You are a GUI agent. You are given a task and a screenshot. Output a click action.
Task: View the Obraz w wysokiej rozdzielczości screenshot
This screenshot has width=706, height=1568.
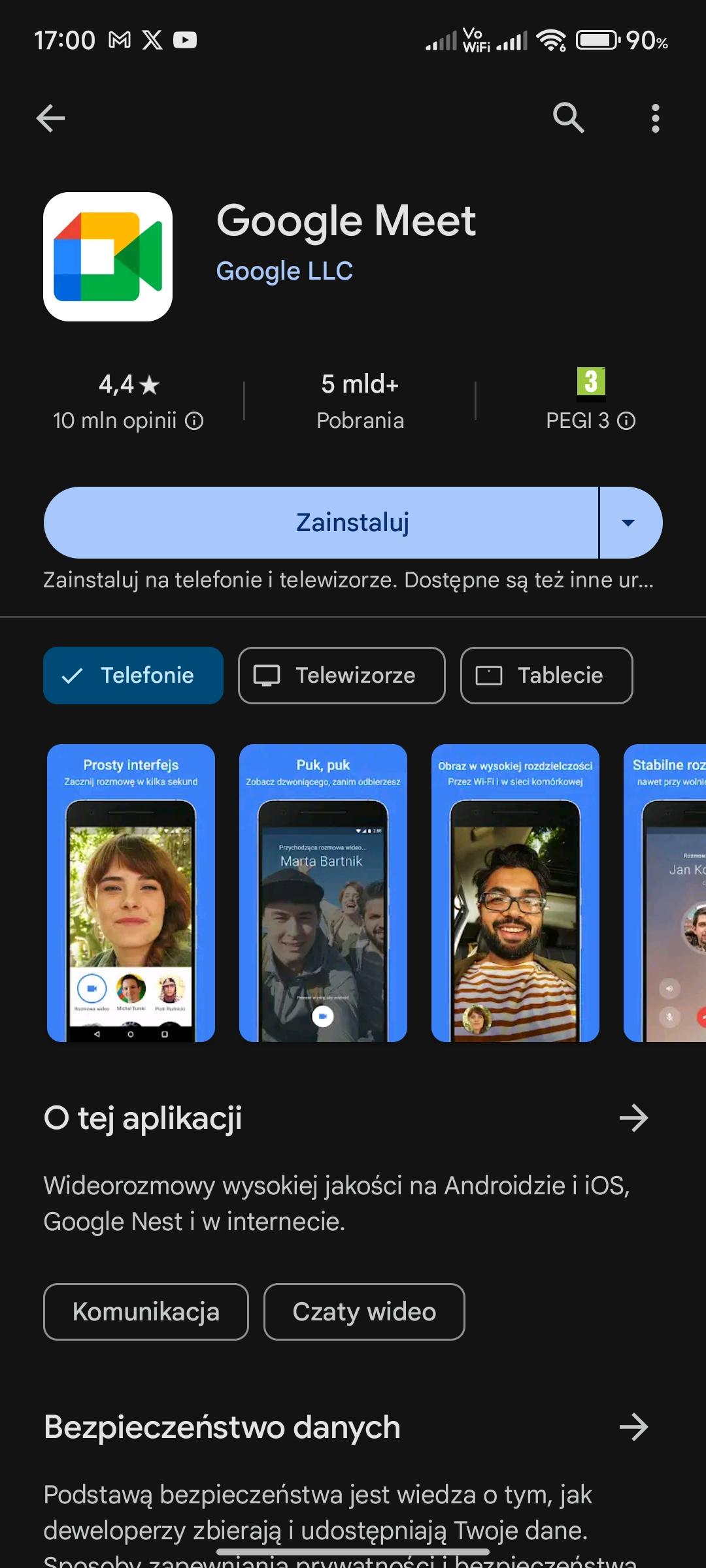(515, 892)
